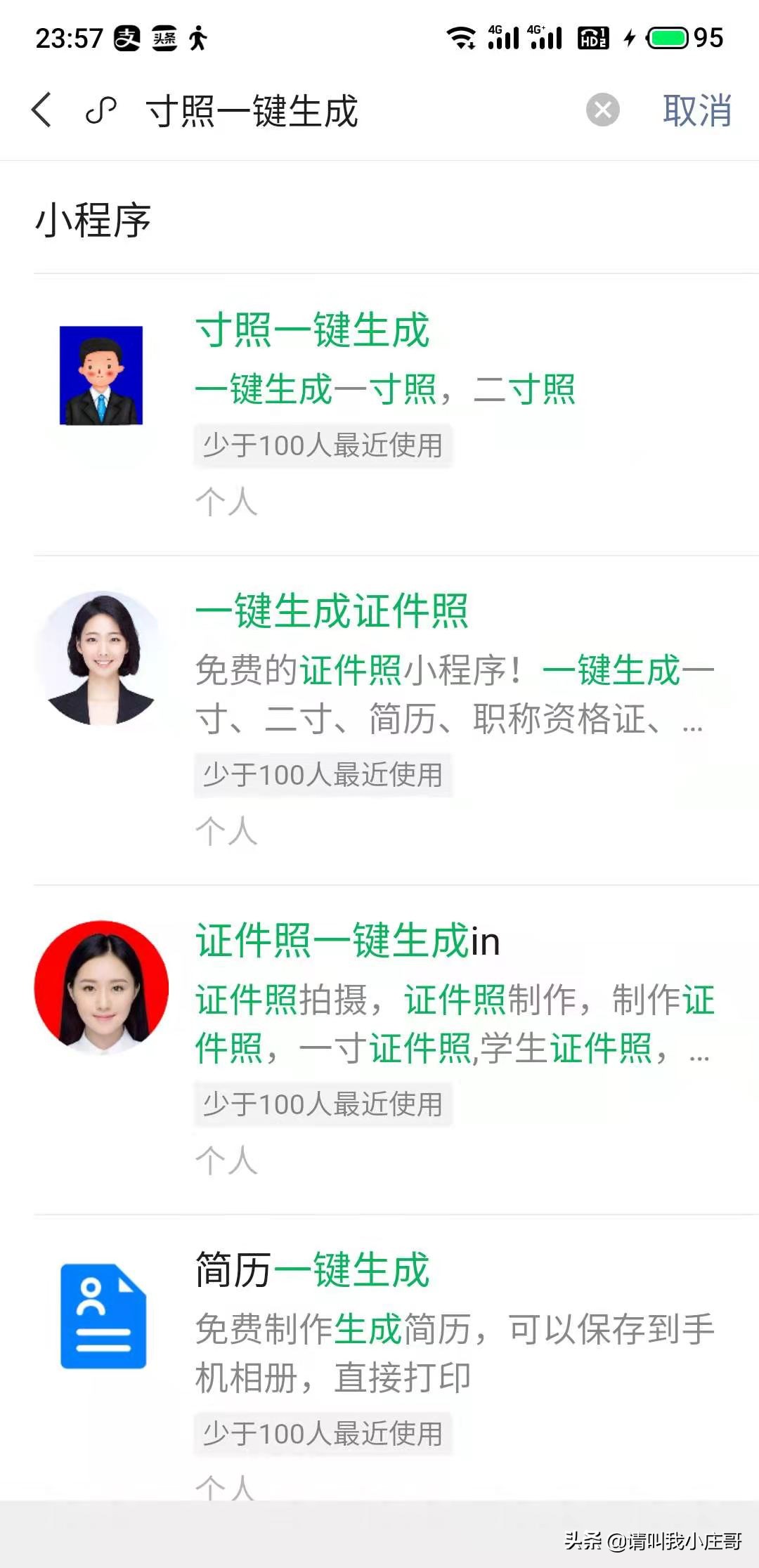This screenshot has width=759, height=1568.
Task: Open the 一键生成证件照 mini program result
Action: click(332, 611)
